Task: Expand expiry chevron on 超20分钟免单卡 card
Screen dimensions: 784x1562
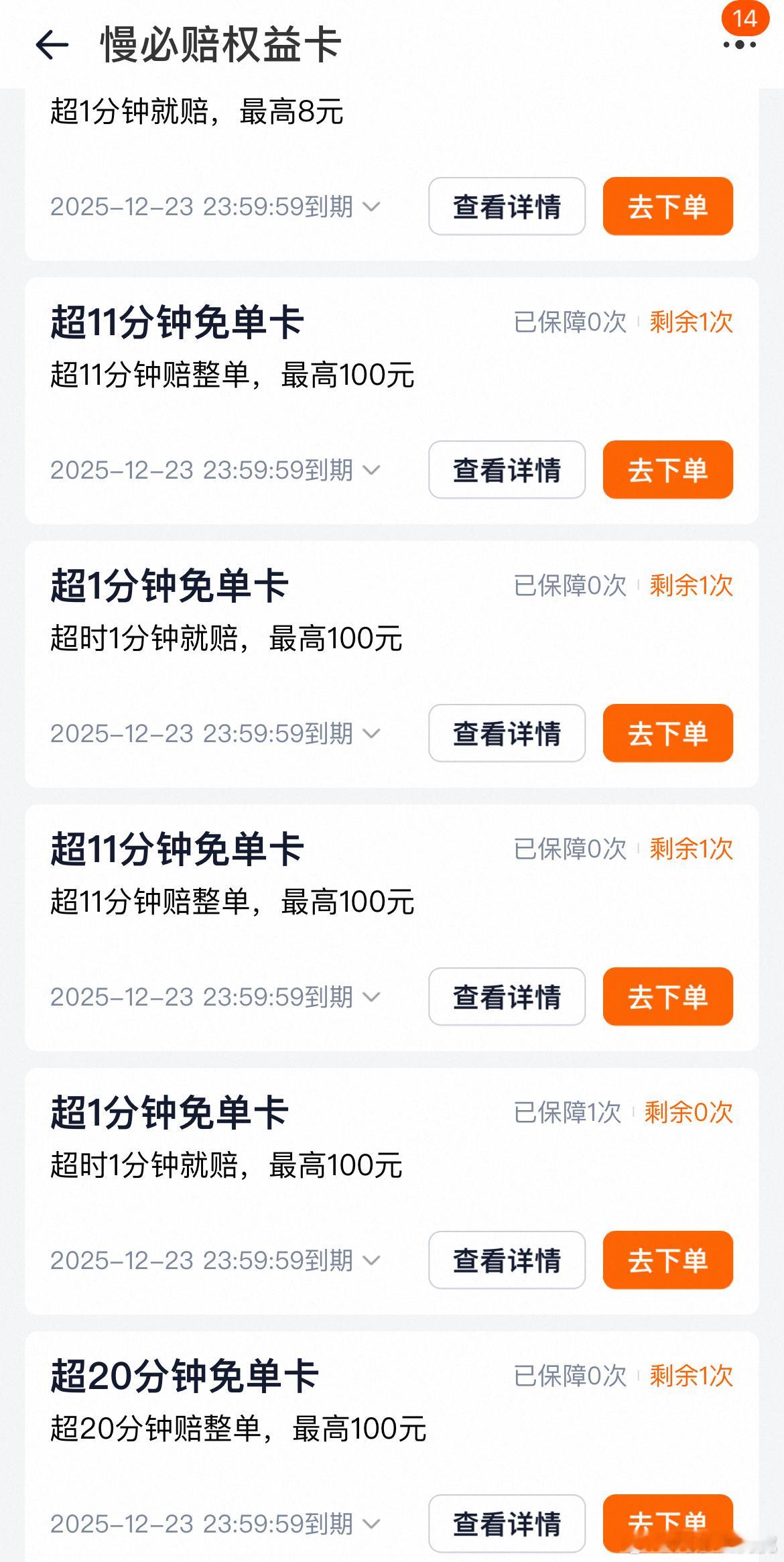Action: click(x=371, y=1523)
